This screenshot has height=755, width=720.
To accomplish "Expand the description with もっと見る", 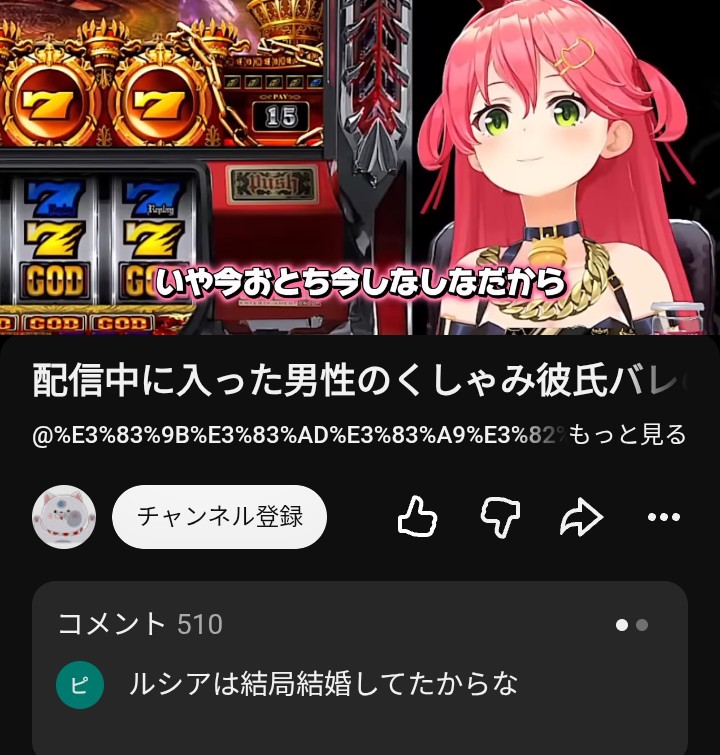I will (628, 435).
